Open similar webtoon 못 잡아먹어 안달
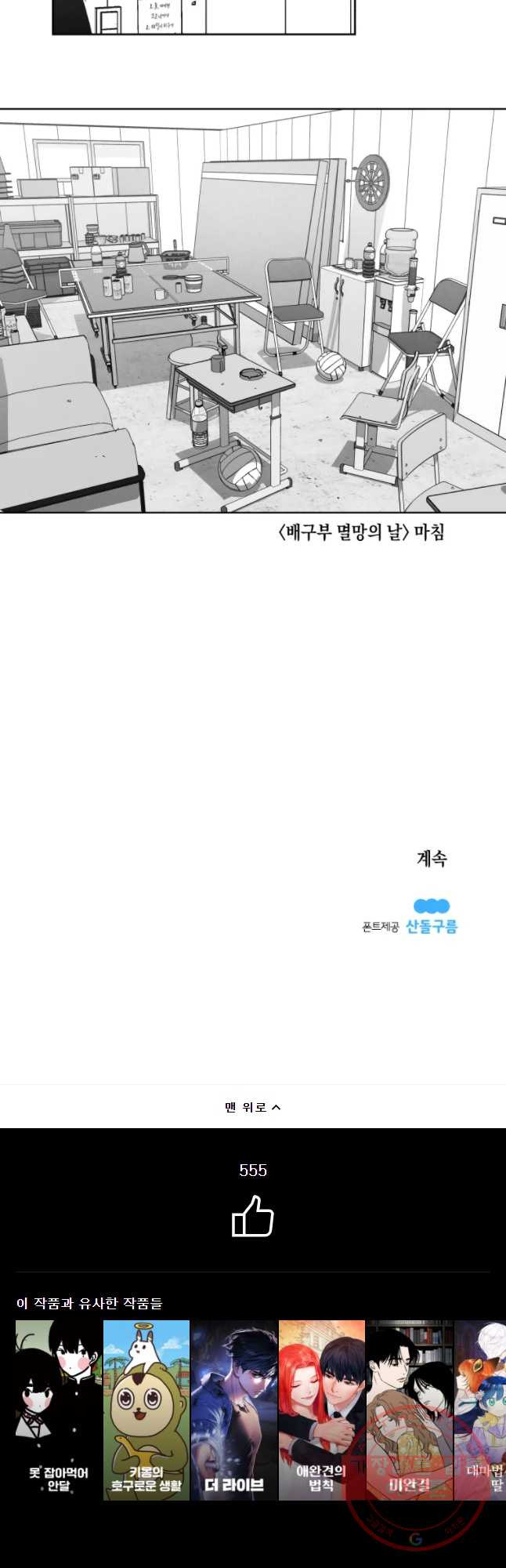The width and height of the screenshot is (506, 1568). point(59,1410)
